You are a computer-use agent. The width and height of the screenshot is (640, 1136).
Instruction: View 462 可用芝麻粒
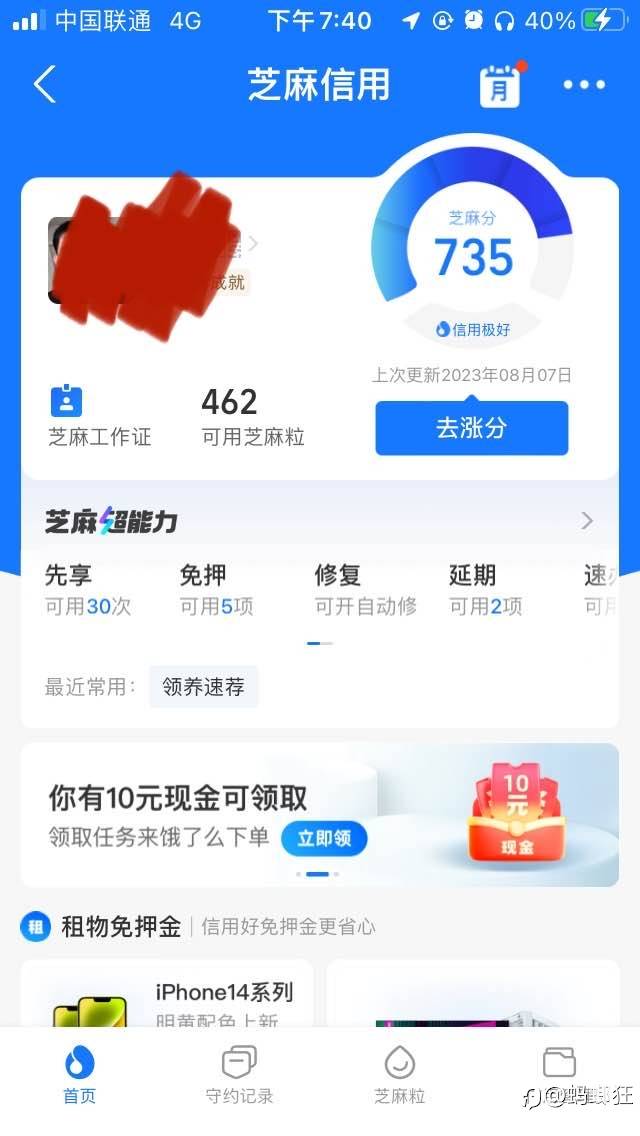(x=252, y=418)
